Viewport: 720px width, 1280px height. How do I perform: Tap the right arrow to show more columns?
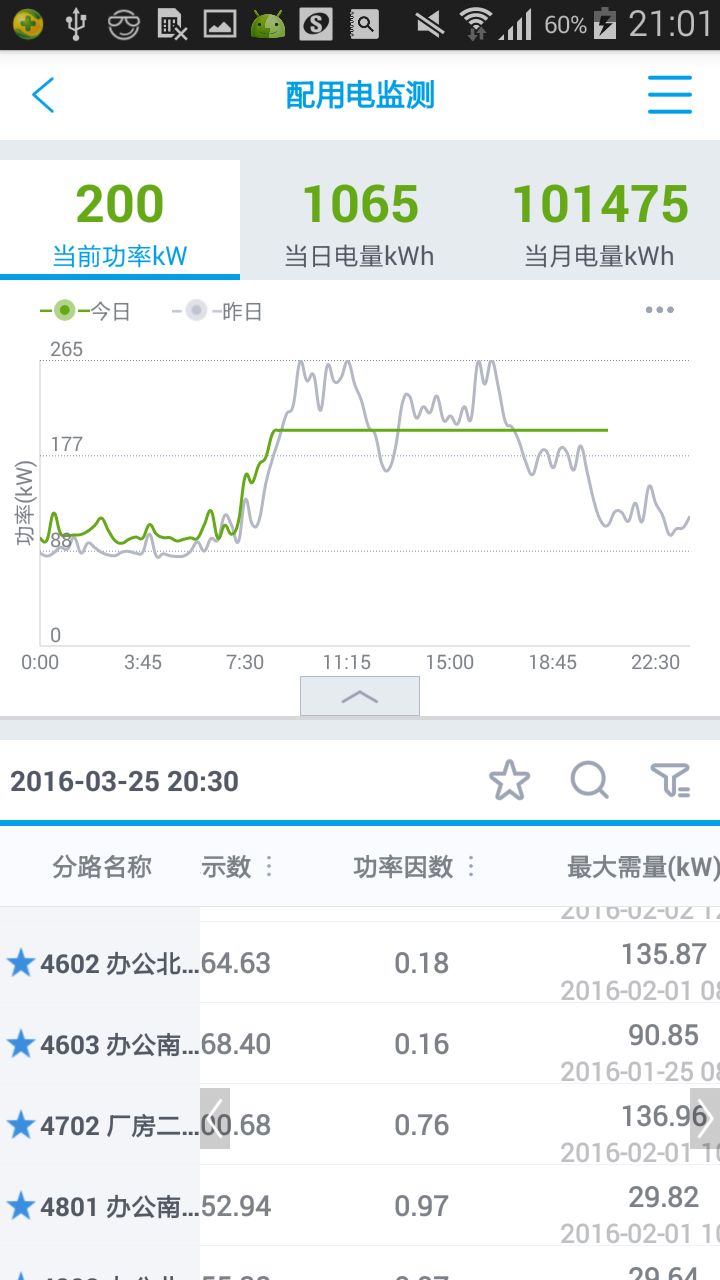(705, 1118)
